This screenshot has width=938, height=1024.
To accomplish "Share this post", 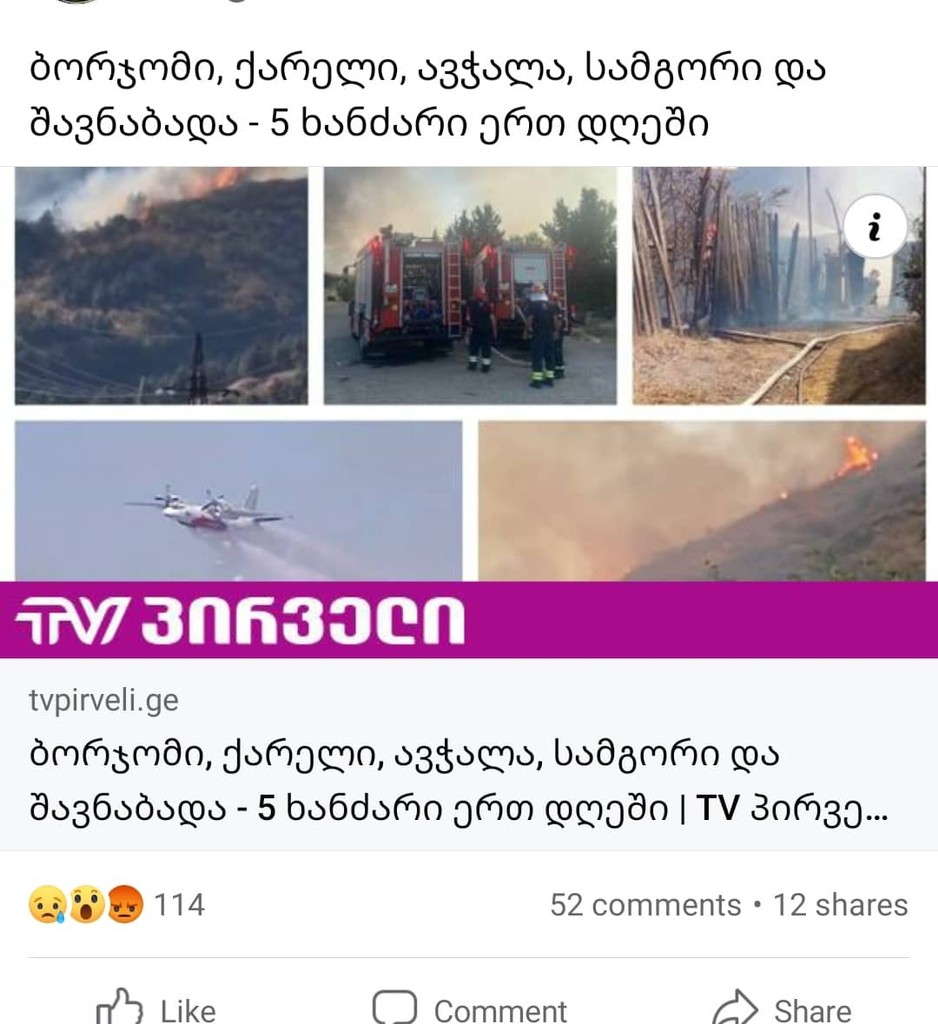I will pyautogui.click(x=782, y=1008).
